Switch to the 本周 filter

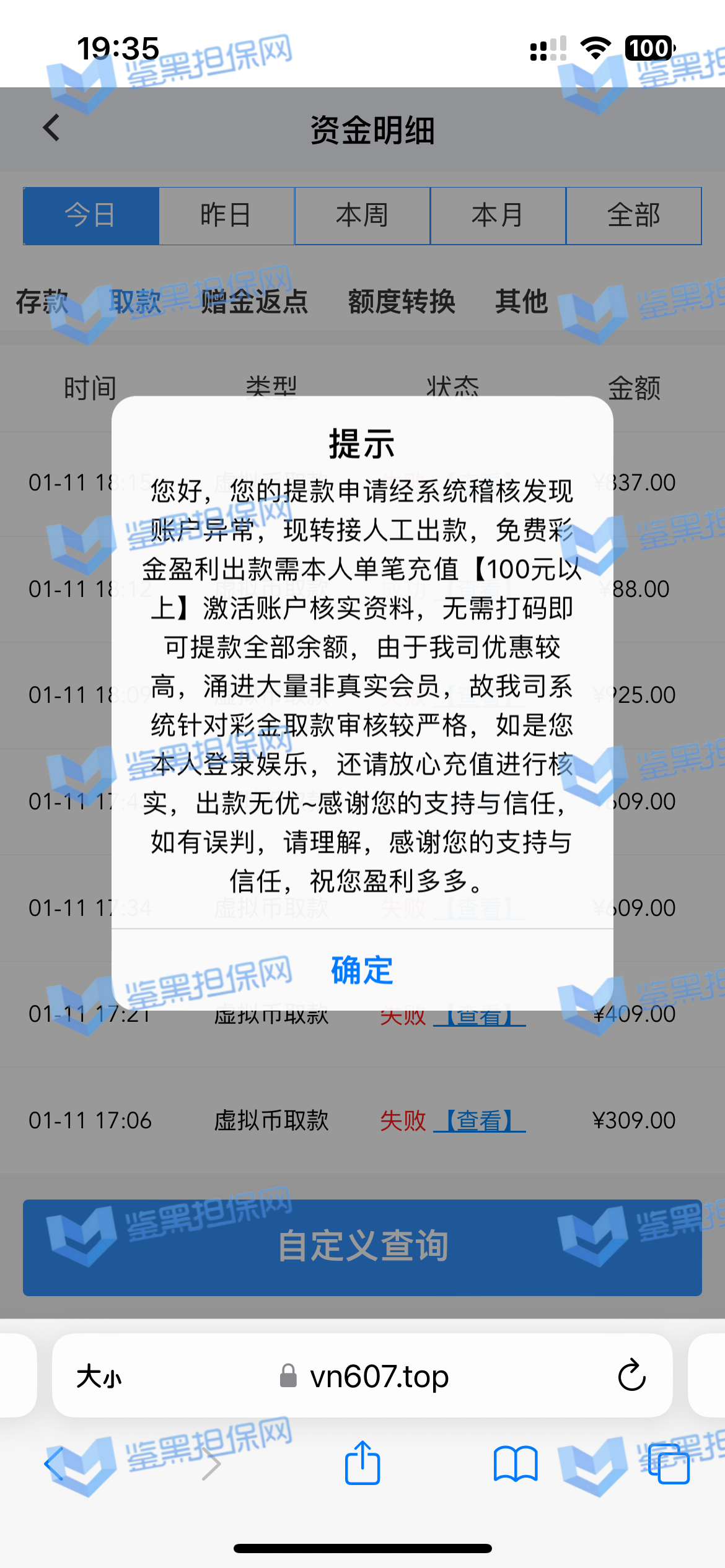[x=362, y=216]
